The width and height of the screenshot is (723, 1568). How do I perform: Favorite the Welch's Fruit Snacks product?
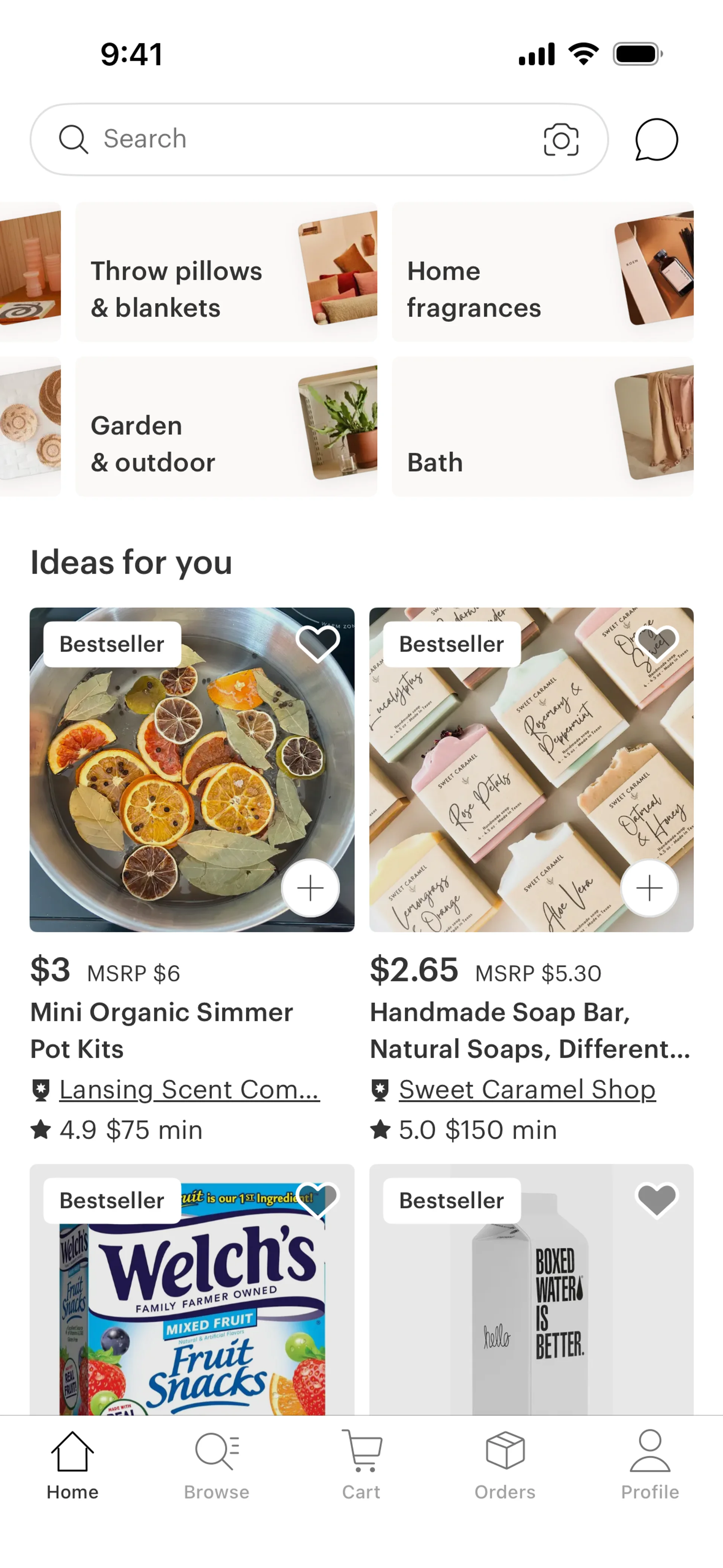(317, 1200)
